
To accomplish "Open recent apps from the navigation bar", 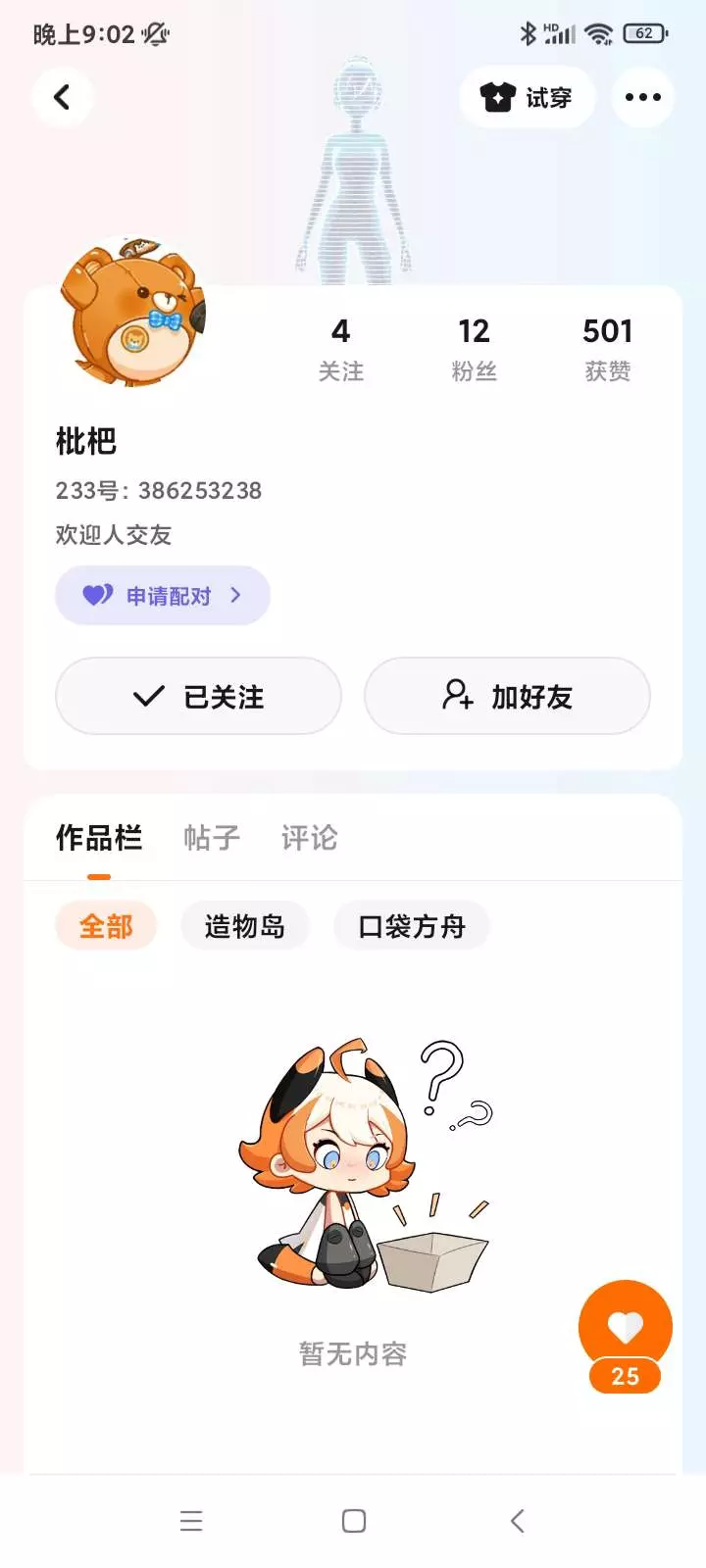I will coord(191,1521).
